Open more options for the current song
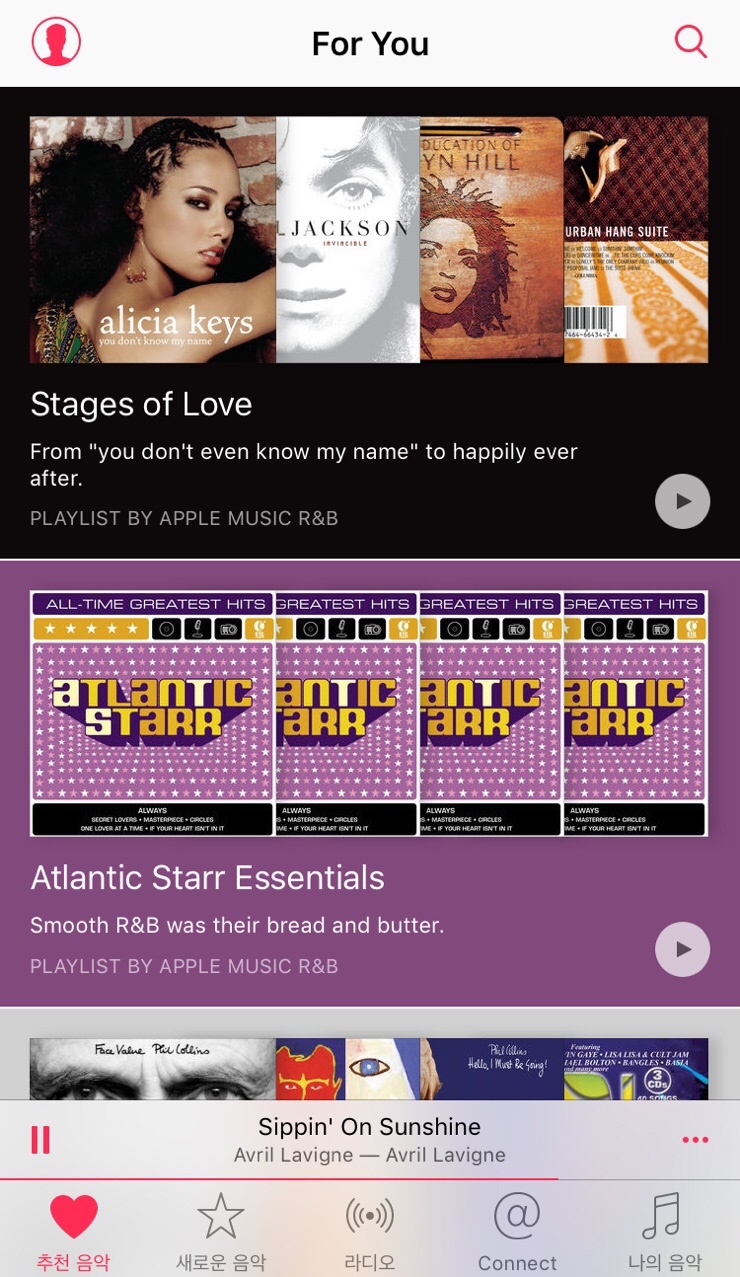 [695, 1140]
